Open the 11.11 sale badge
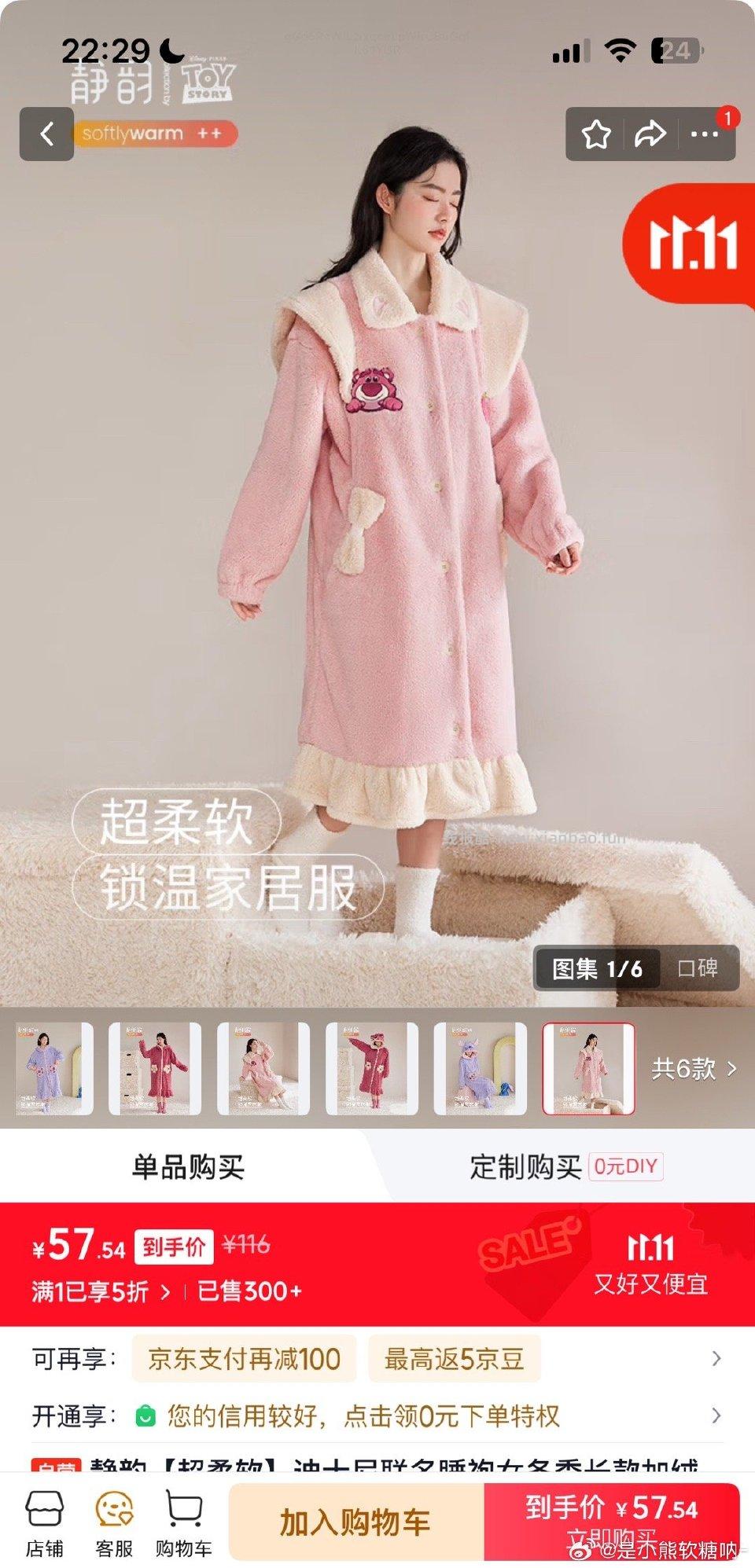The image size is (755, 1568). tap(692, 245)
